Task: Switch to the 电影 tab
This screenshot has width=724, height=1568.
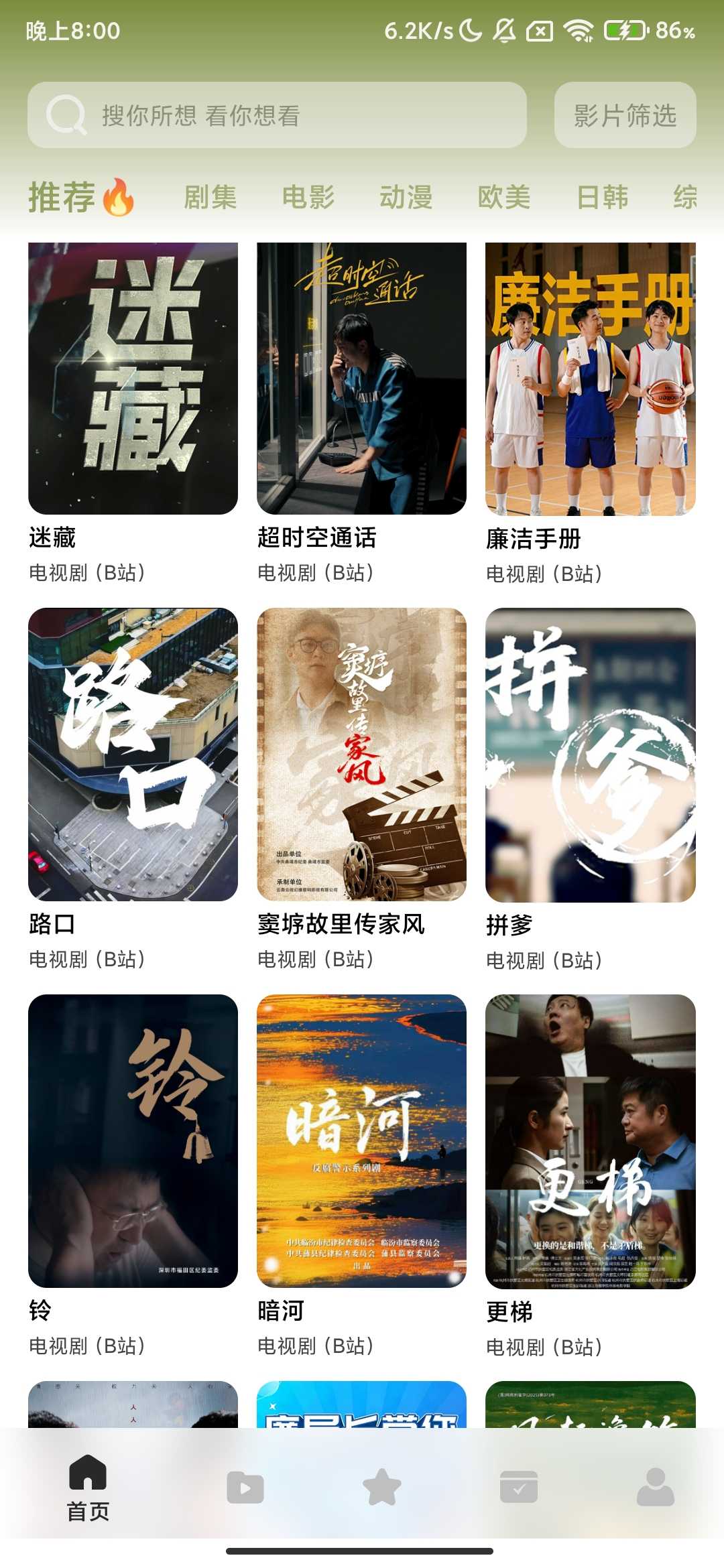Action: [x=308, y=198]
